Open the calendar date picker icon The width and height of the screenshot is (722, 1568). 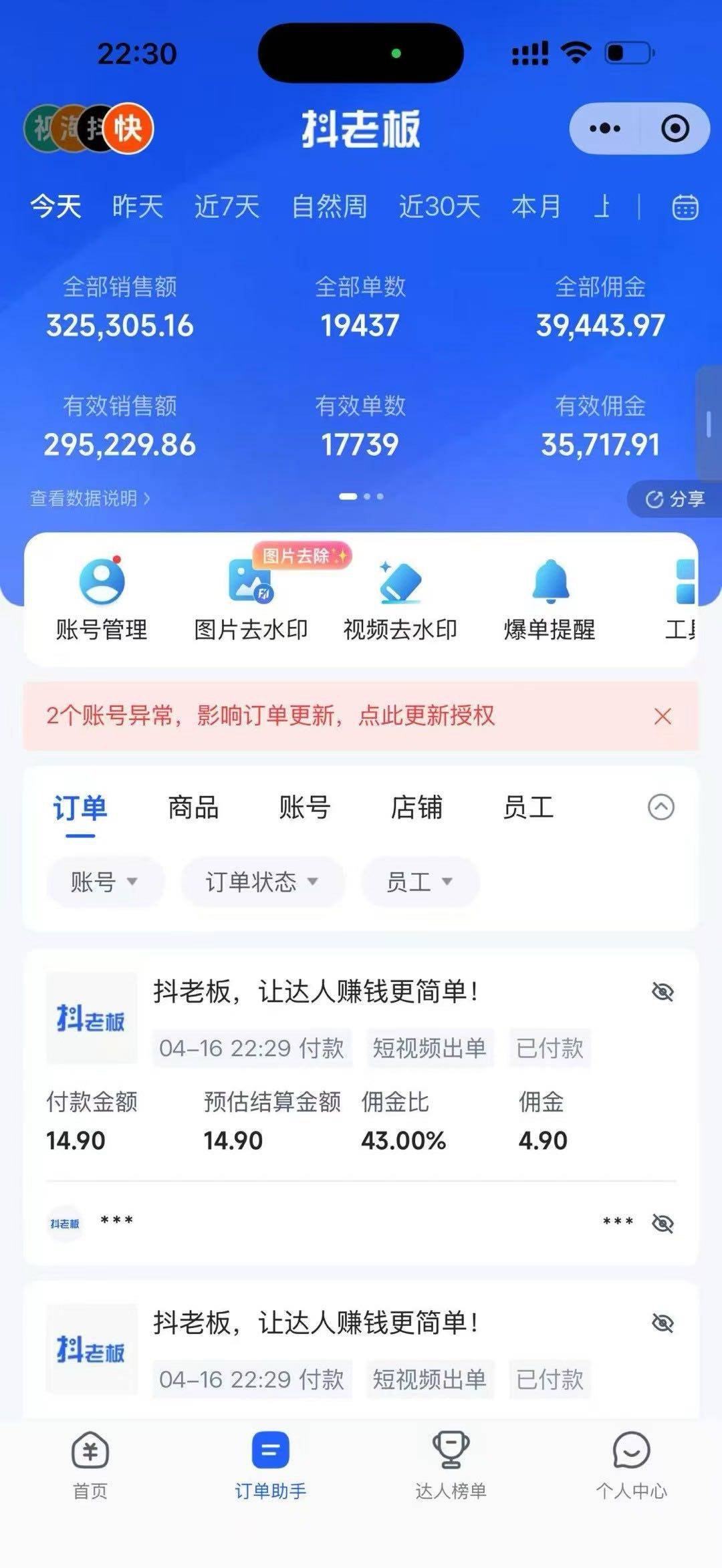pos(685,207)
